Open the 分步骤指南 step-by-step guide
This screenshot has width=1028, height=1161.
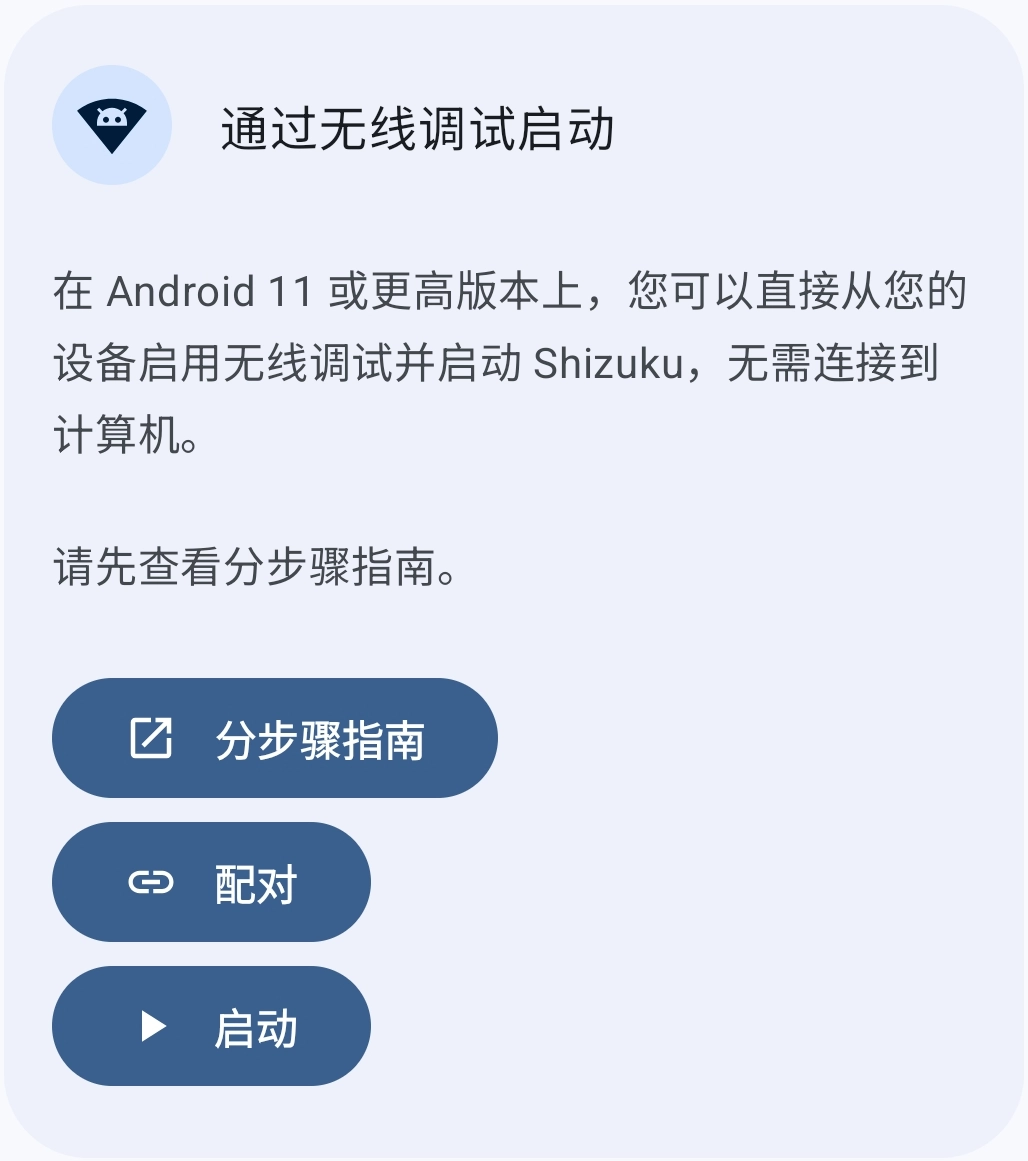(274, 738)
